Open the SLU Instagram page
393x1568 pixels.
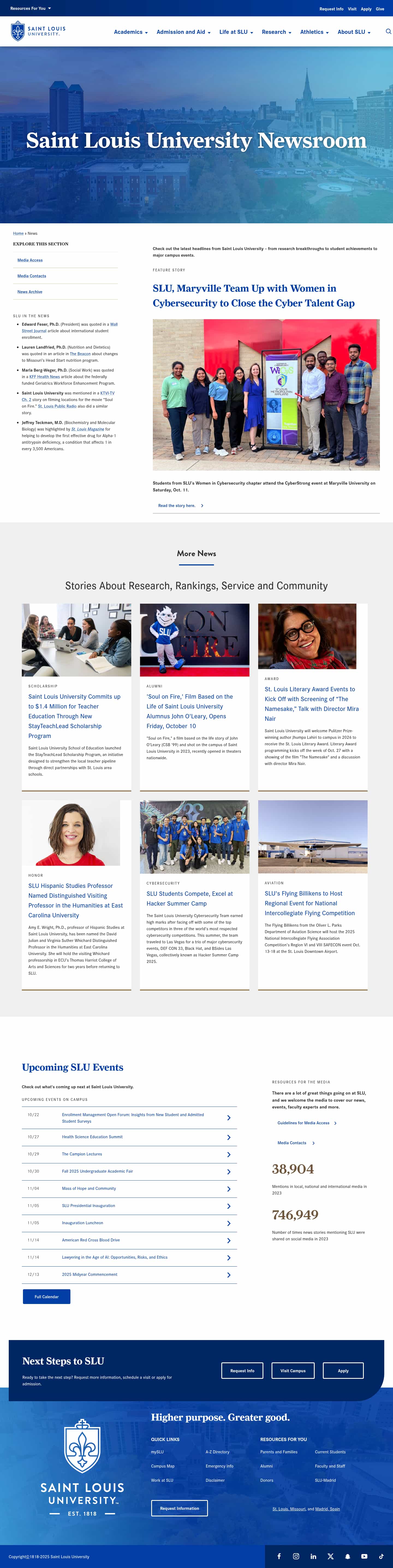point(296,1557)
